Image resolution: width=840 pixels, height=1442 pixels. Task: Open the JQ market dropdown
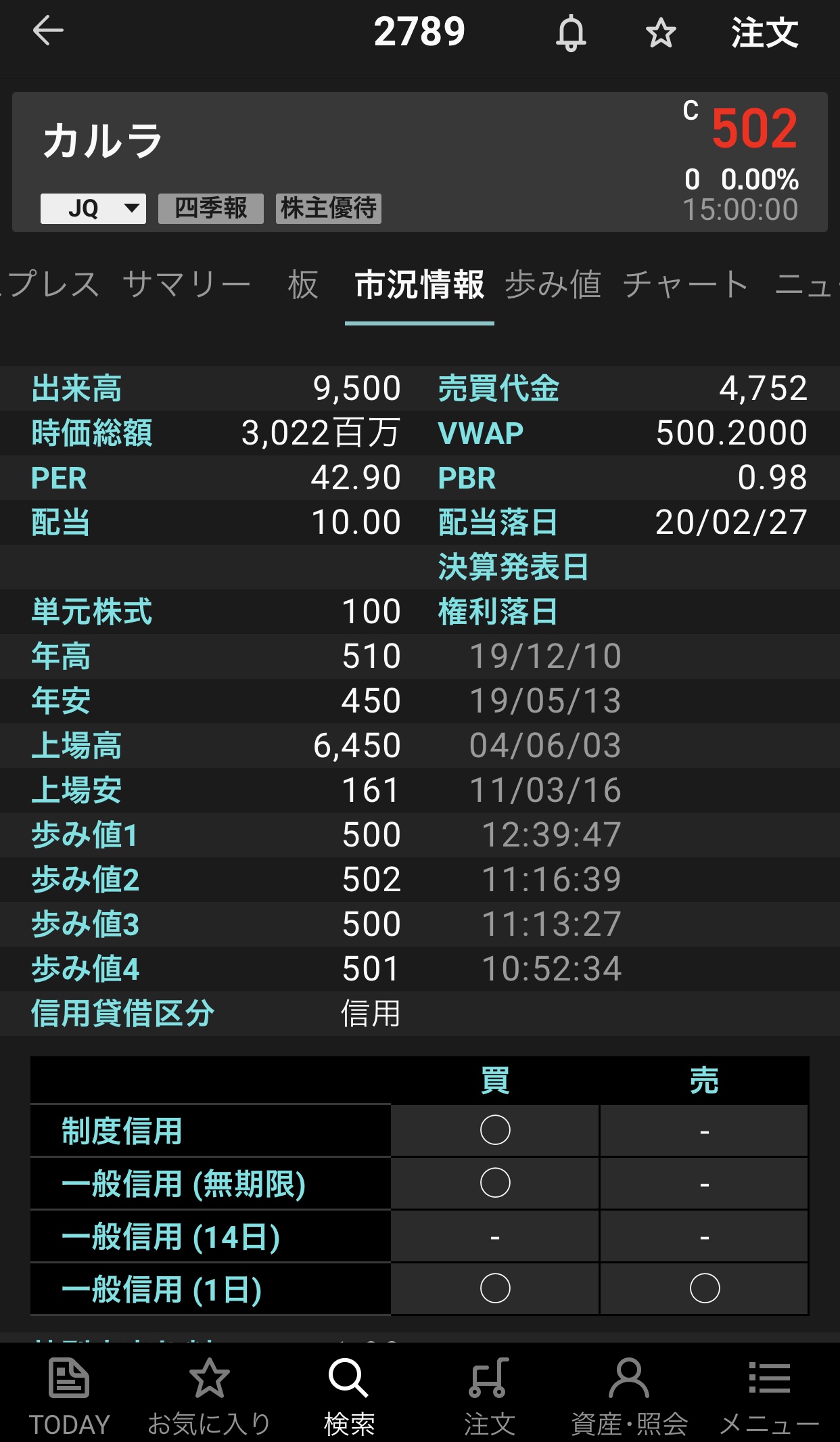pyautogui.click(x=93, y=208)
